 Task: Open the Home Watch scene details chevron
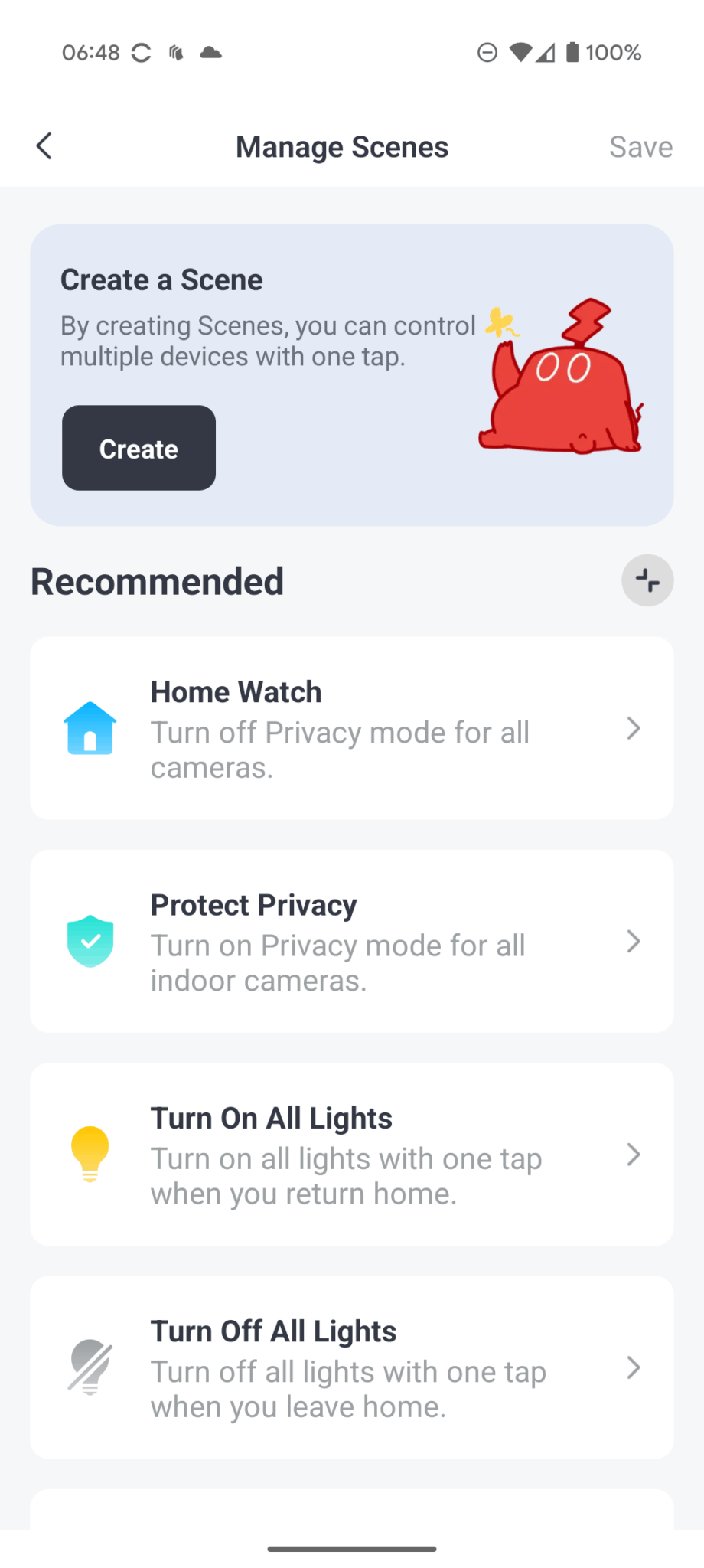tap(633, 728)
